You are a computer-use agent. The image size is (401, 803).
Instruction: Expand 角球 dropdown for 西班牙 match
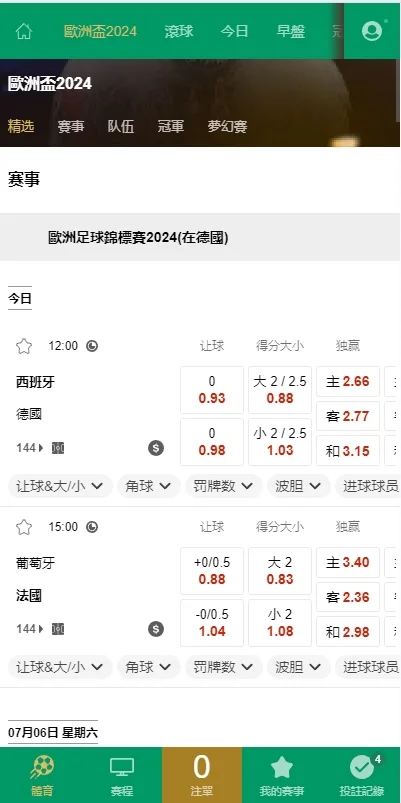(149, 486)
